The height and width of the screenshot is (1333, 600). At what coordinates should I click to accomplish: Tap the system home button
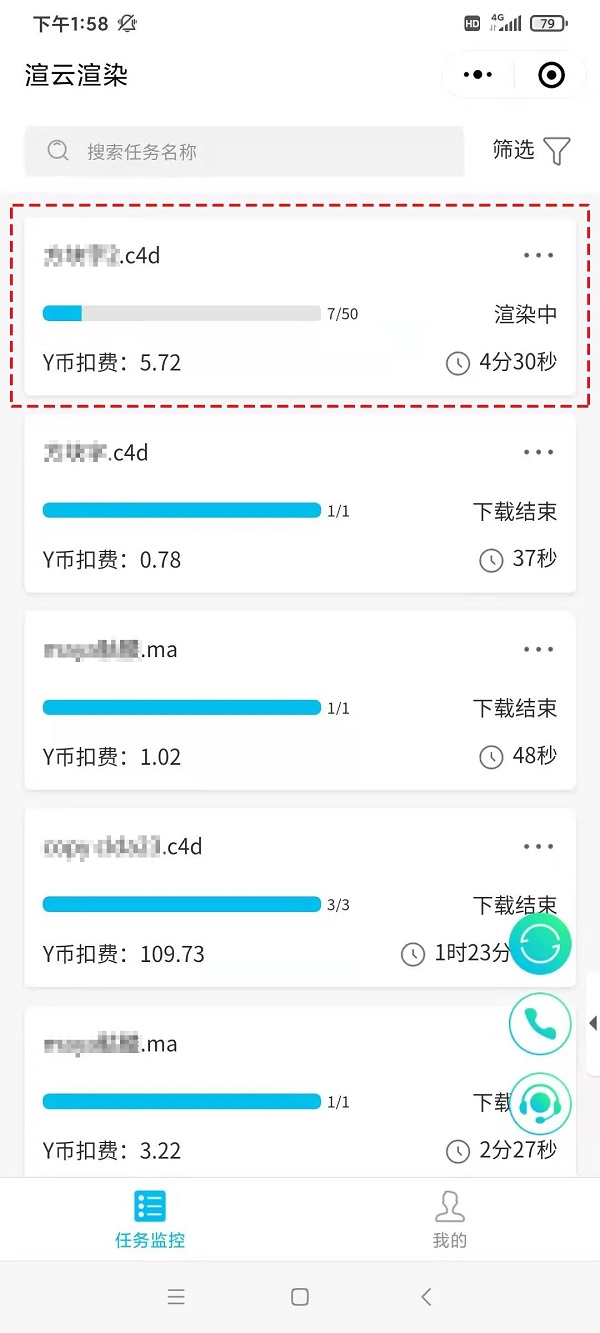coord(299,1297)
